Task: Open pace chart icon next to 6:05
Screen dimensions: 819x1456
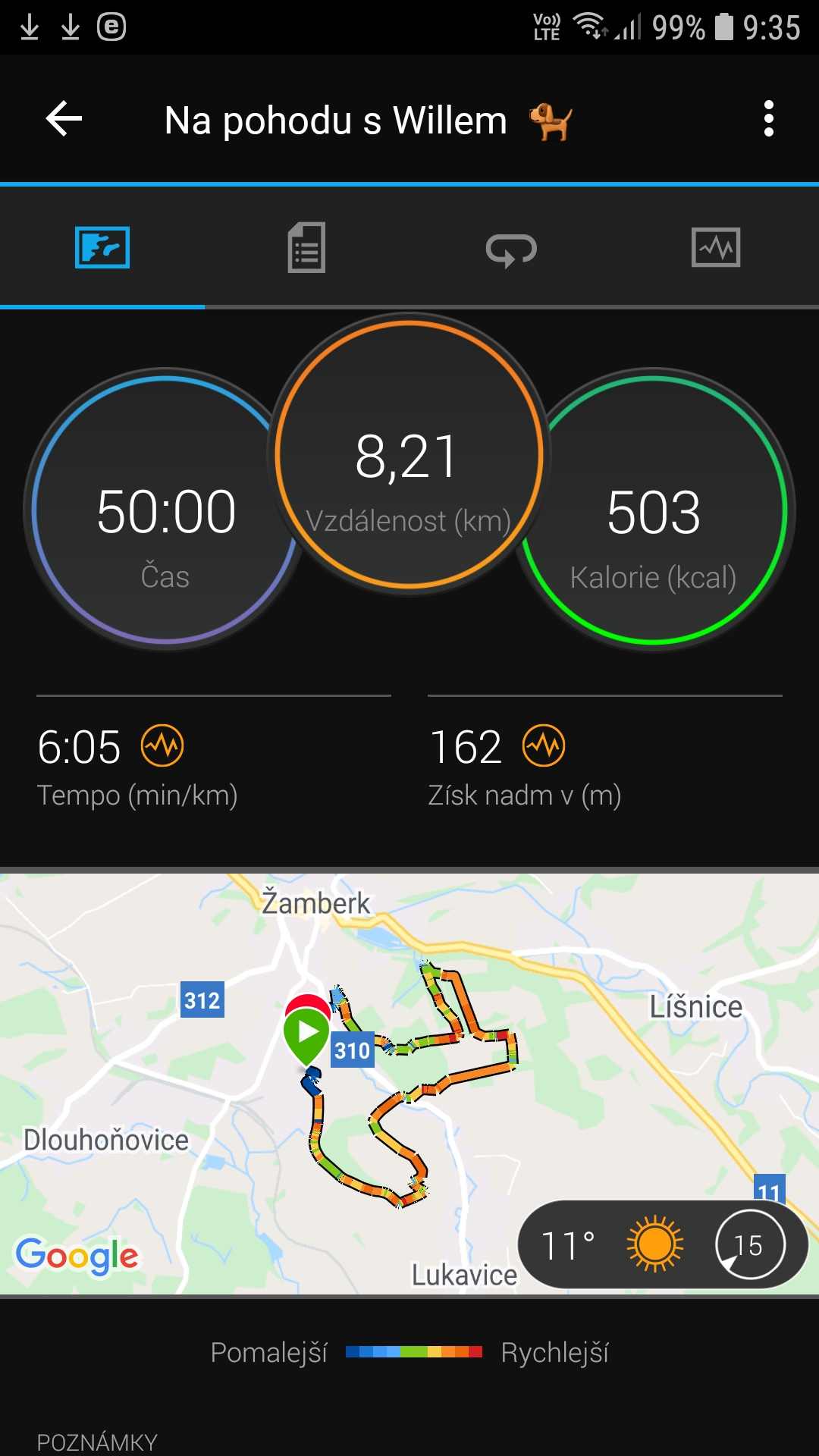Action: point(162,745)
